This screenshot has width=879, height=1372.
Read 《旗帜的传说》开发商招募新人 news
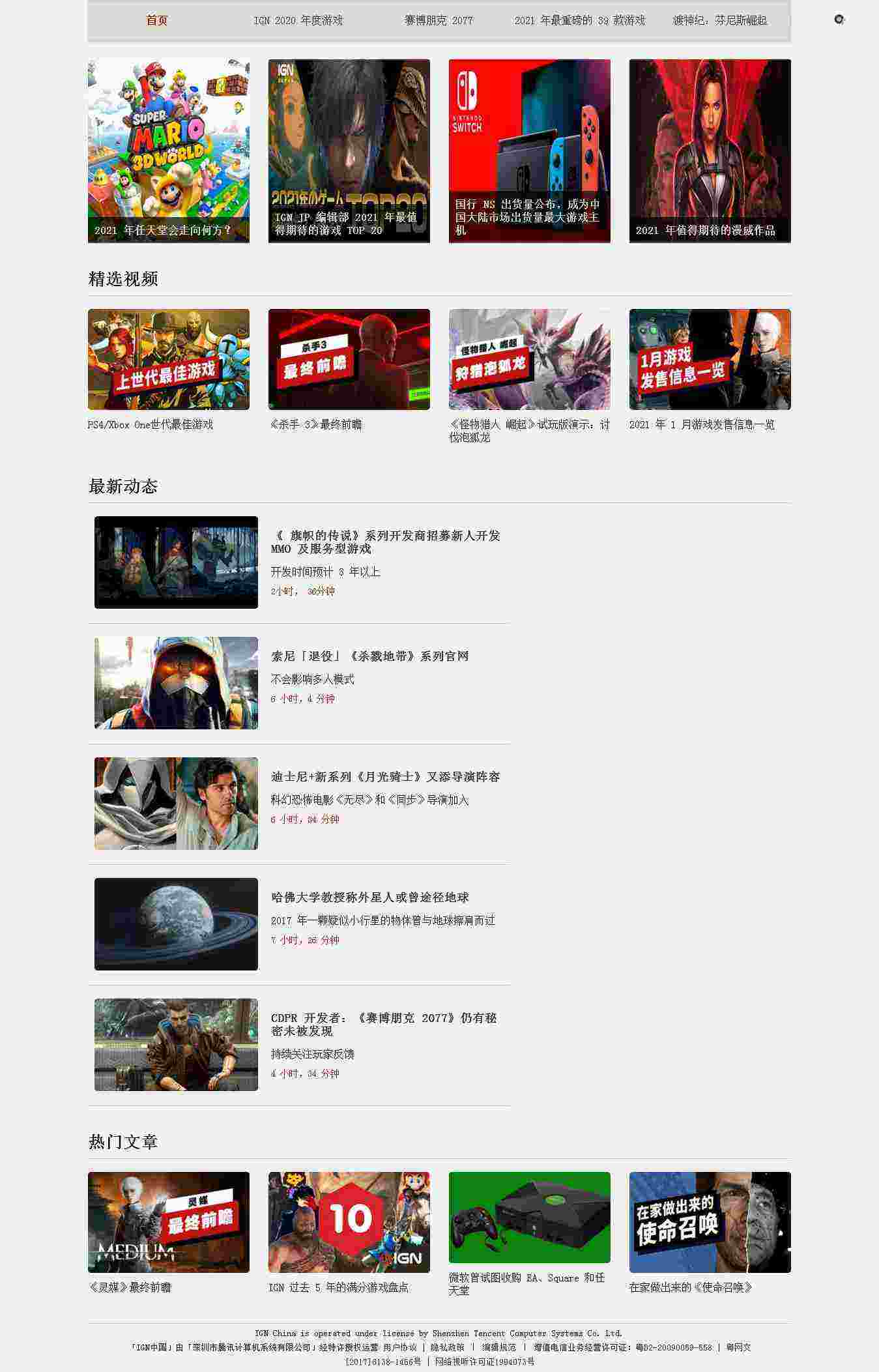385,542
